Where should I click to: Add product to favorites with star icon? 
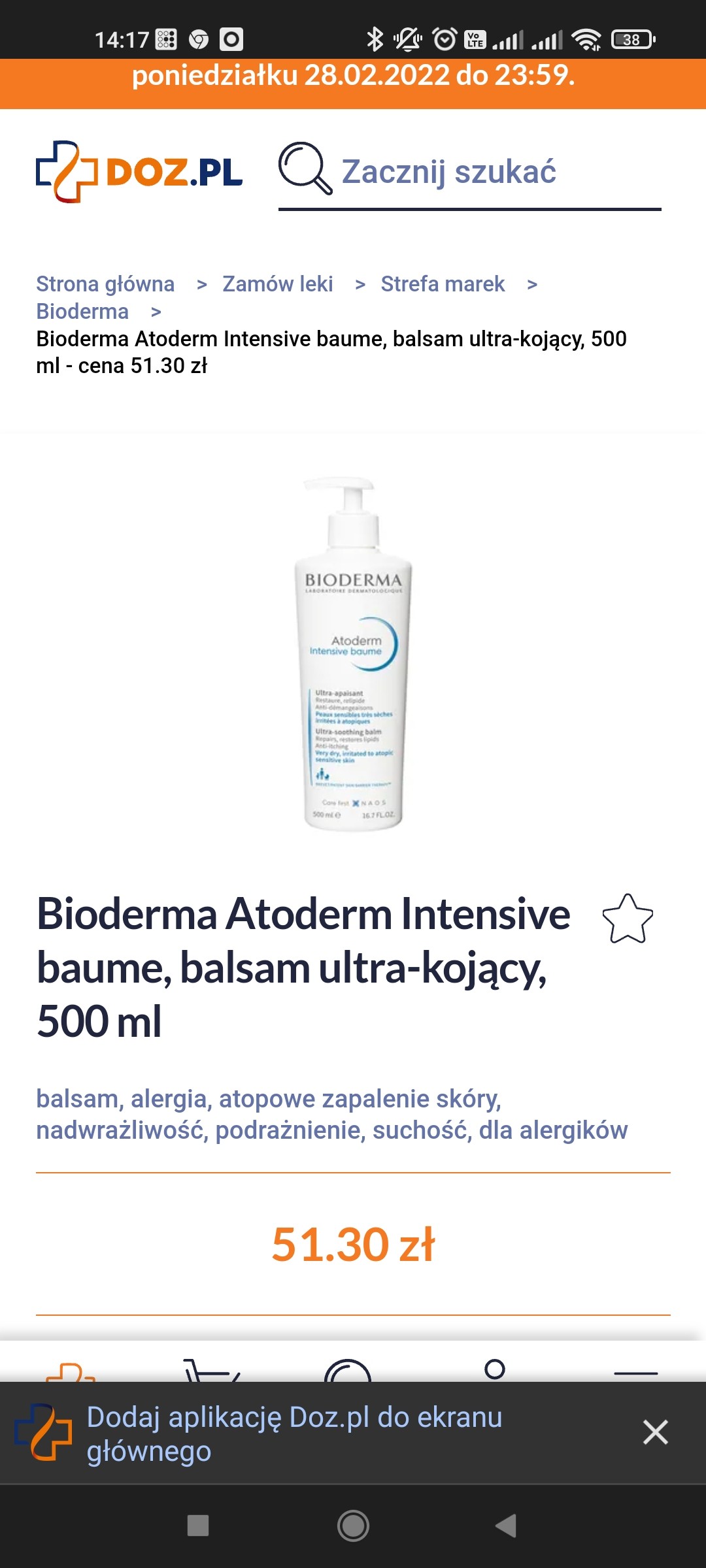[628, 919]
